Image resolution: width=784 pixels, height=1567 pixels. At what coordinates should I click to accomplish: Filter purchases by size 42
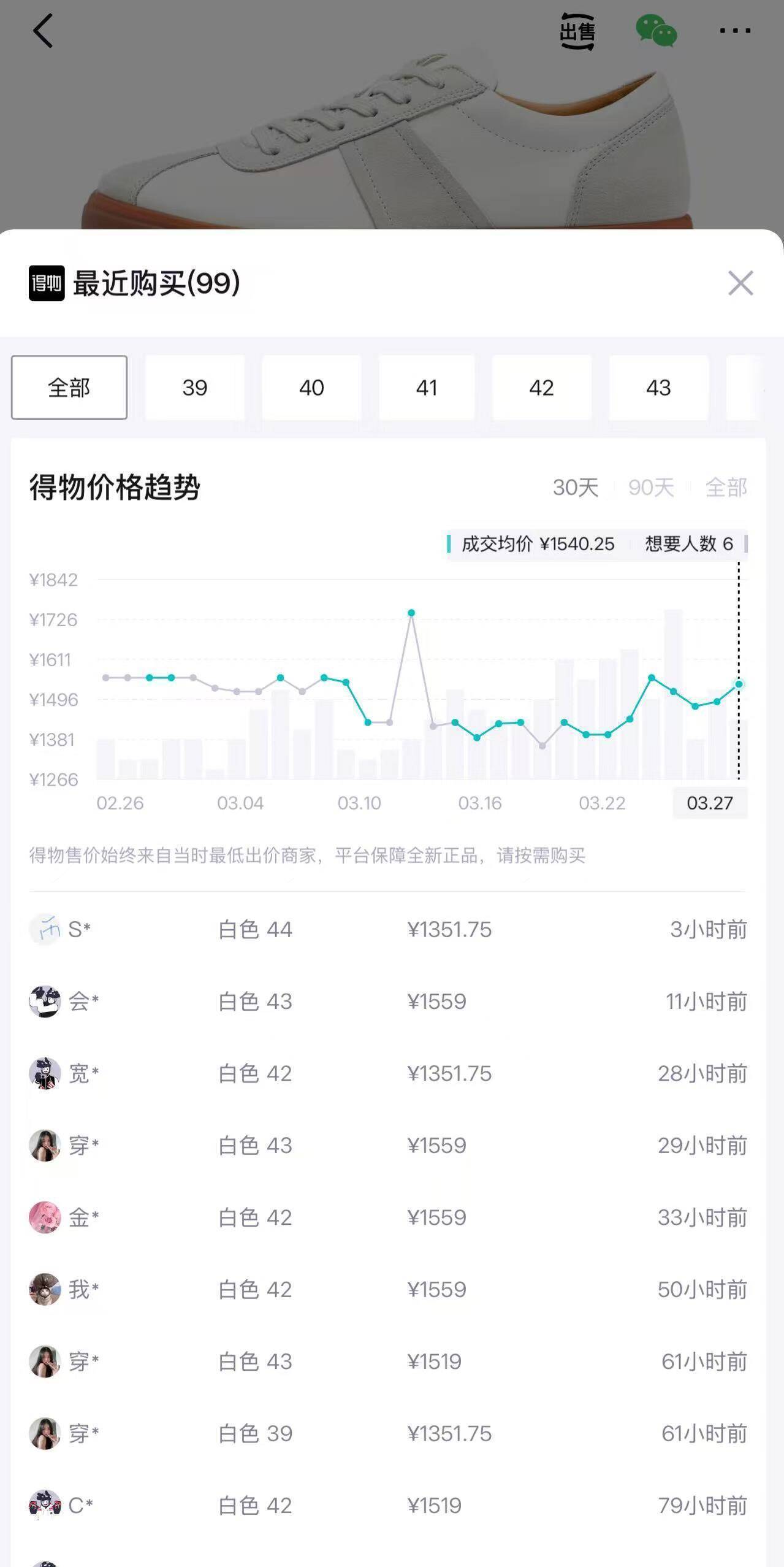pos(542,388)
